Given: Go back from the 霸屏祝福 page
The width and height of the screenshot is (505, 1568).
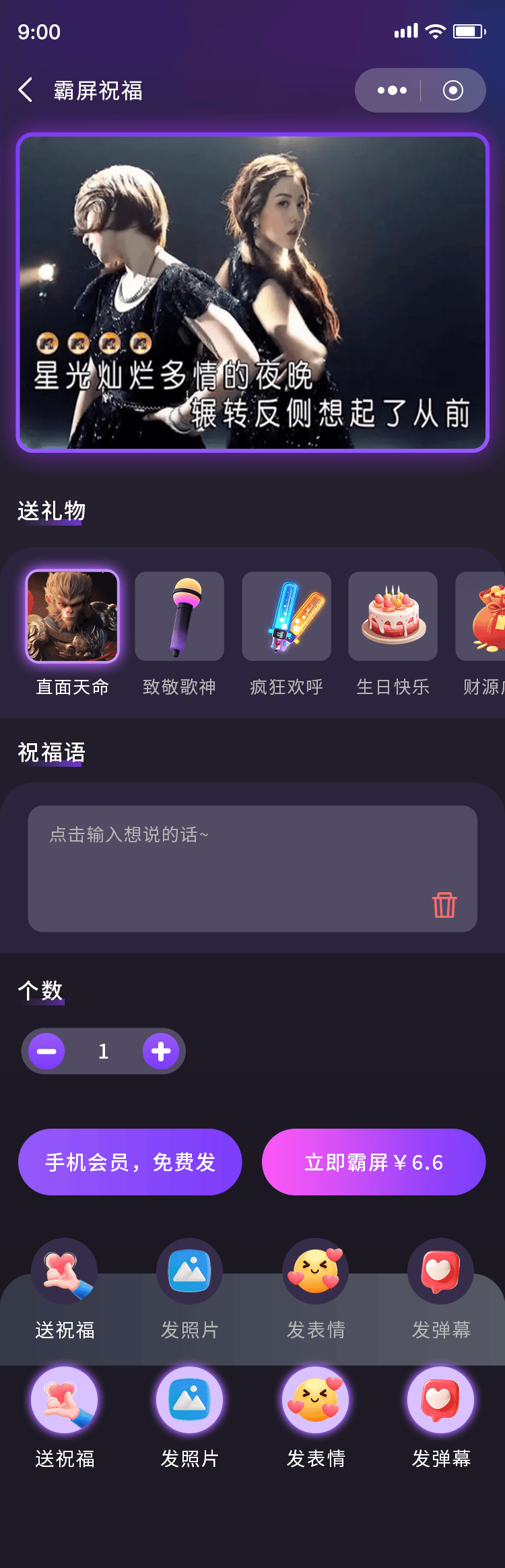Looking at the screenshot, I should (x=26, y=90).
